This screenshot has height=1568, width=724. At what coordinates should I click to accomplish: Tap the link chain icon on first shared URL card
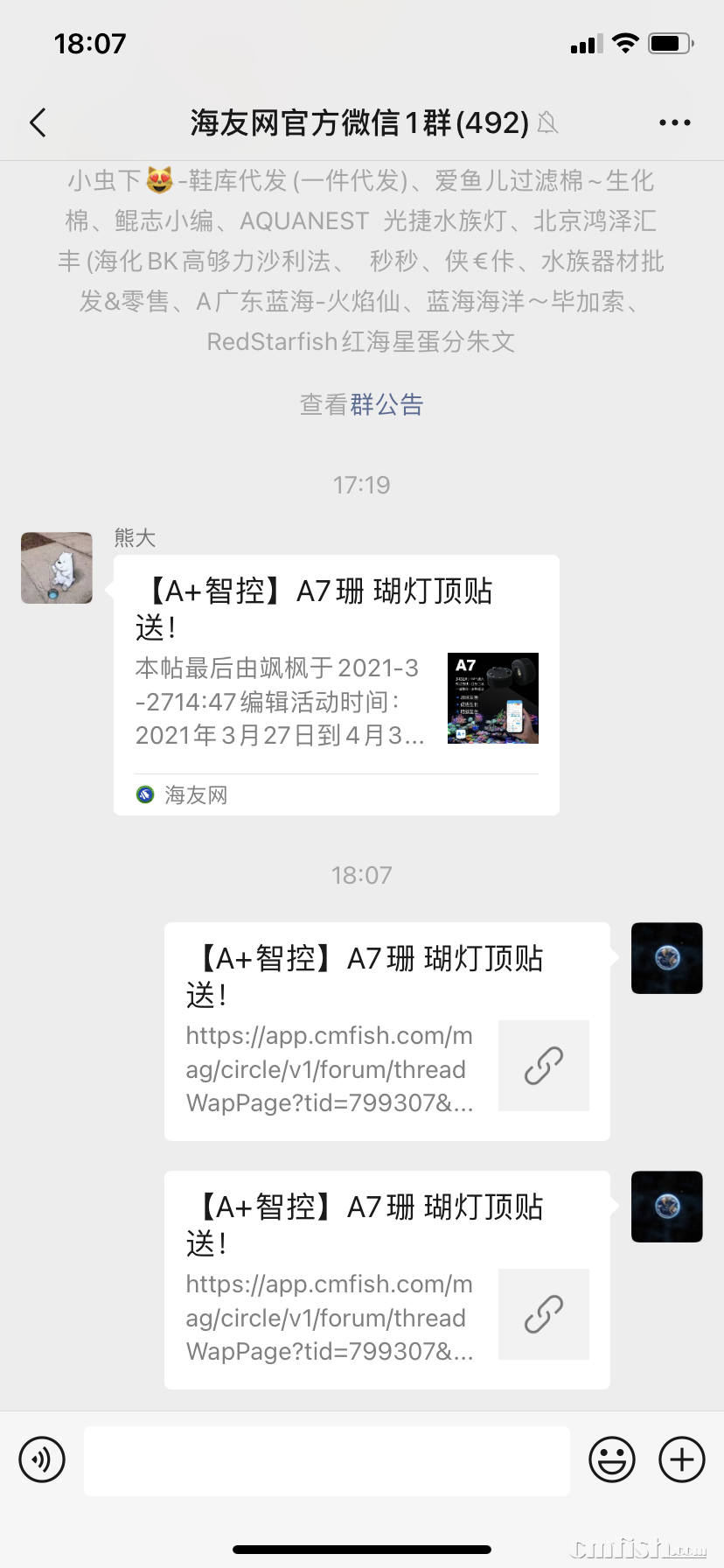point(544,1066)
